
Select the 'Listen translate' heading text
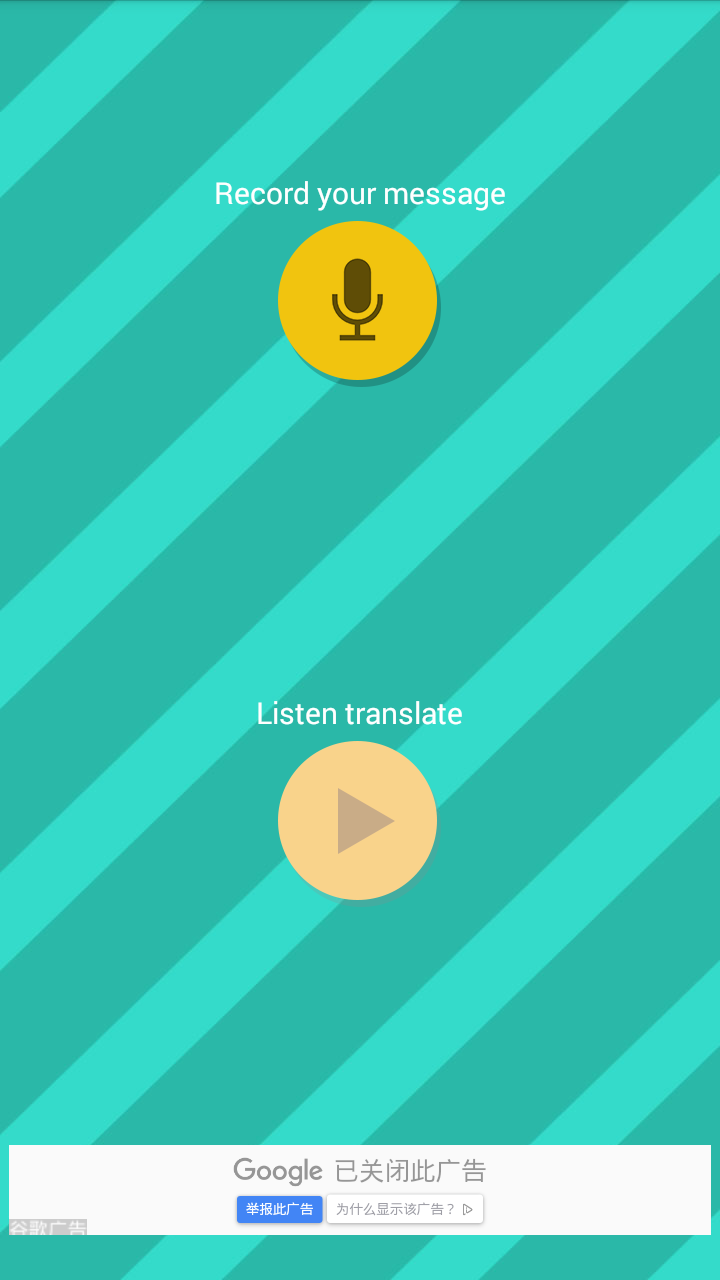tap(360, 713)
